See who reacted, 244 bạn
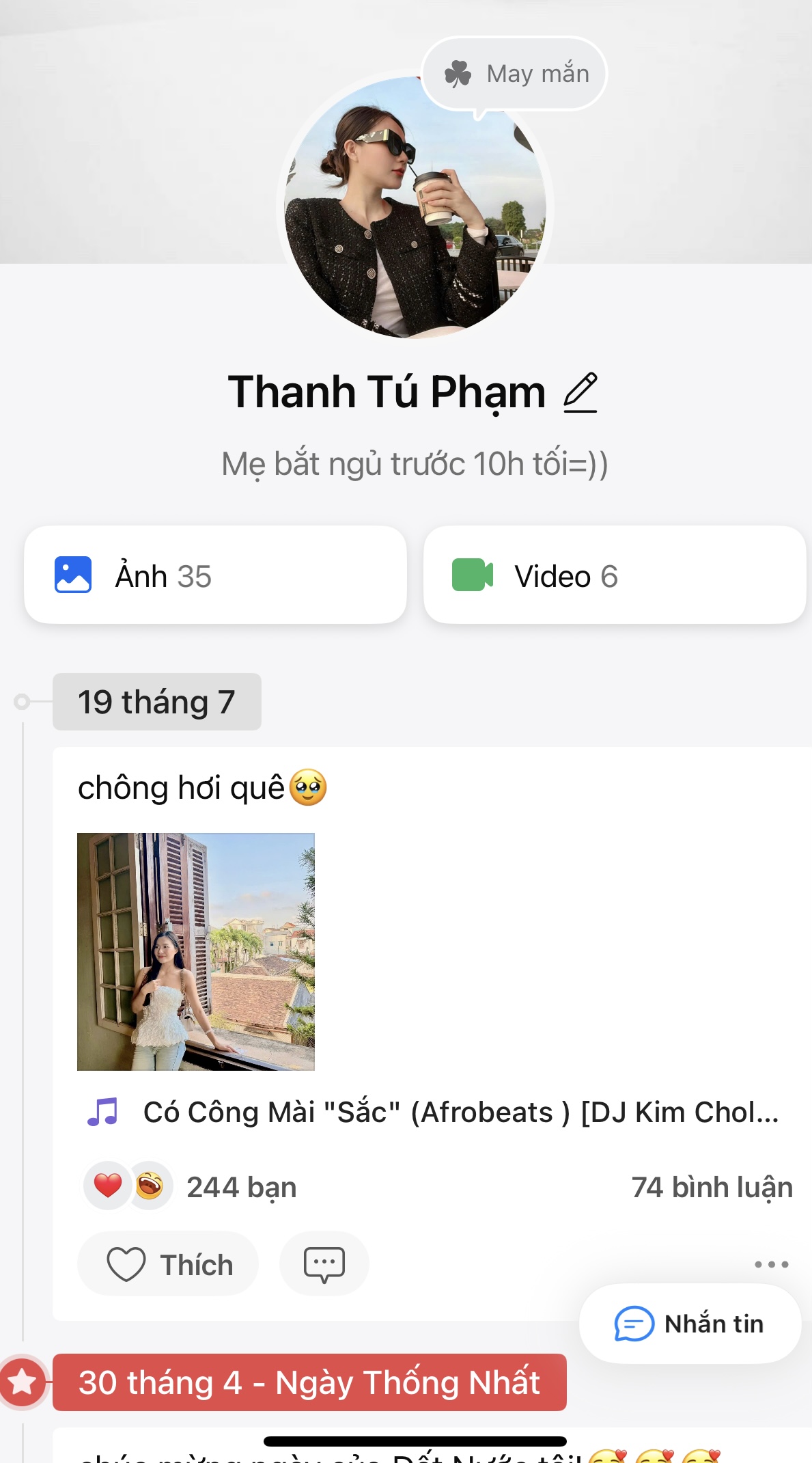The width and height of the screenshot is (812, 1463). tap(190, 1186)
